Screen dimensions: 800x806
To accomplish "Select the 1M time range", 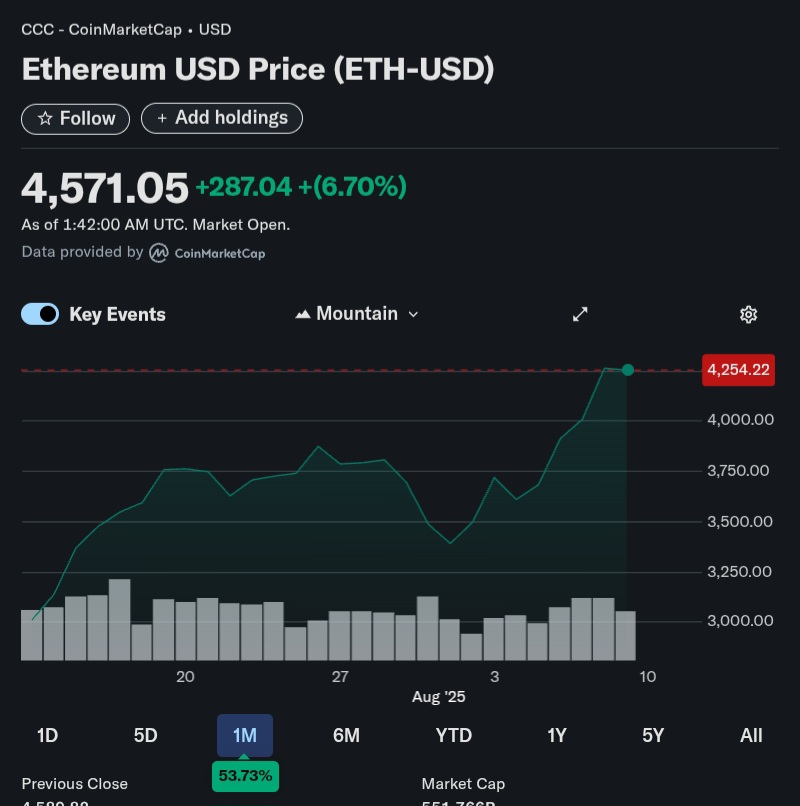I will pos(245,736).
